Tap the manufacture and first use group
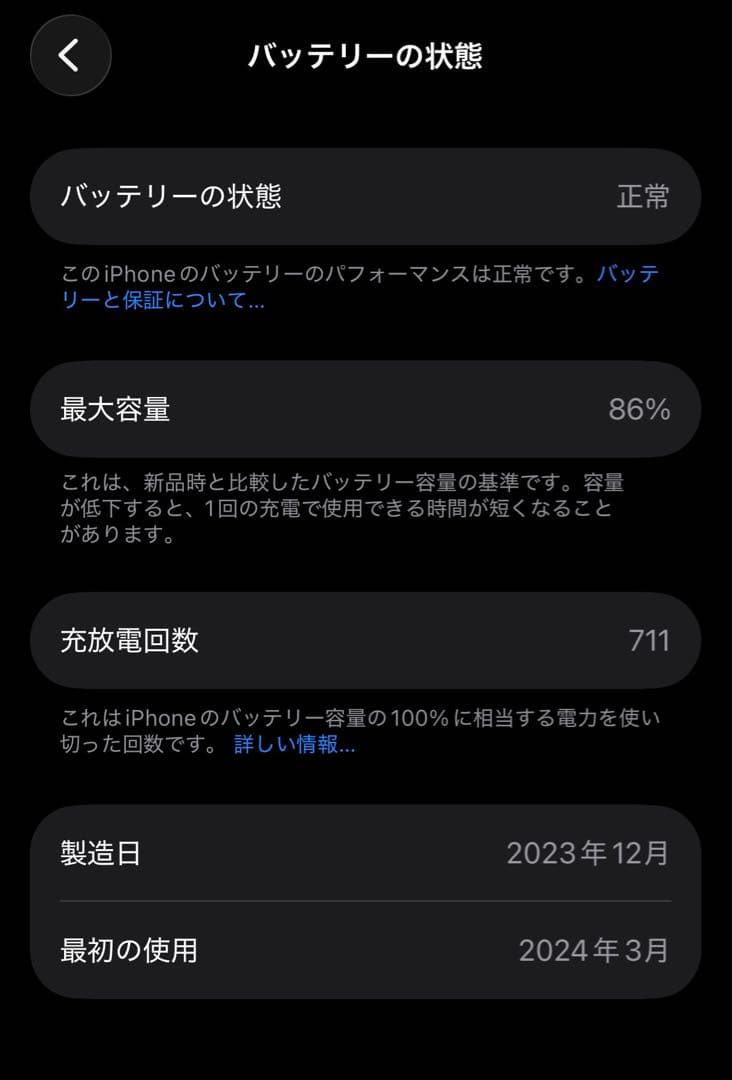Screen dimensions: 732x1080 point(366,902)
